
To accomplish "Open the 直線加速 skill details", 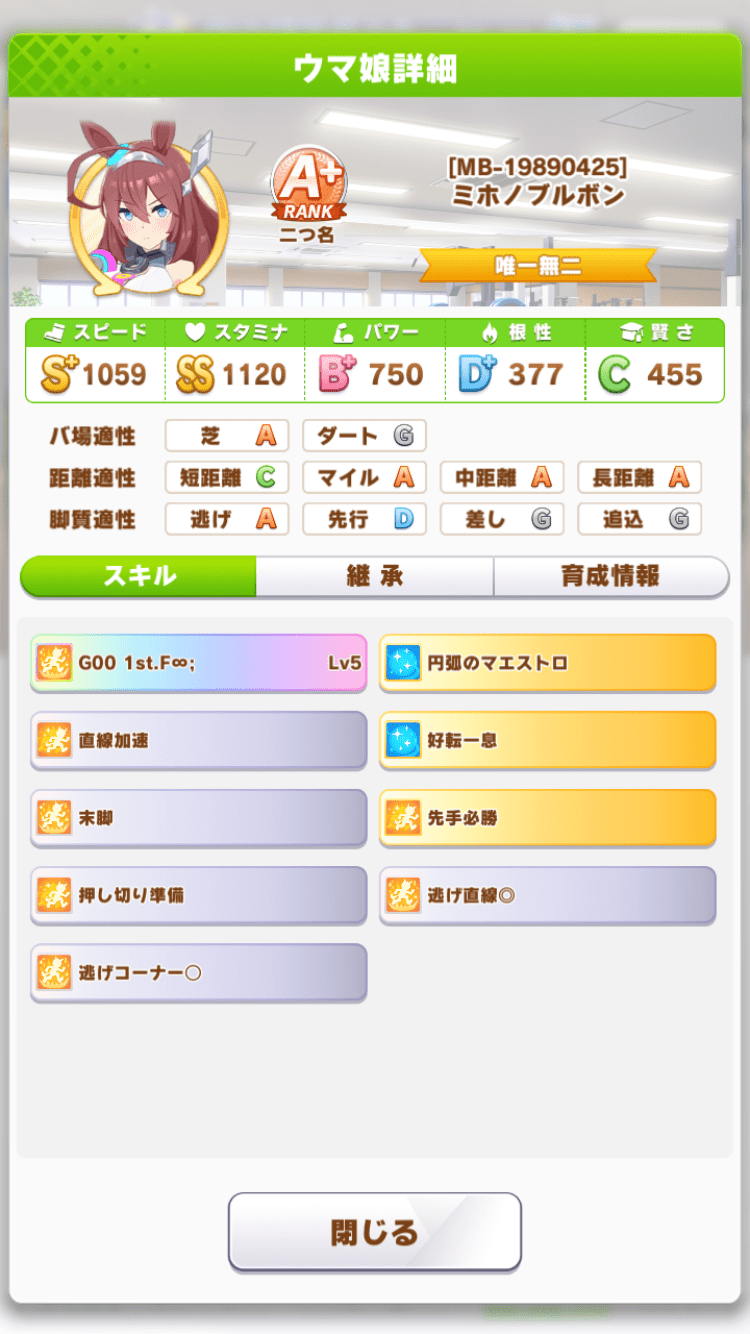I will coord(198,740).
